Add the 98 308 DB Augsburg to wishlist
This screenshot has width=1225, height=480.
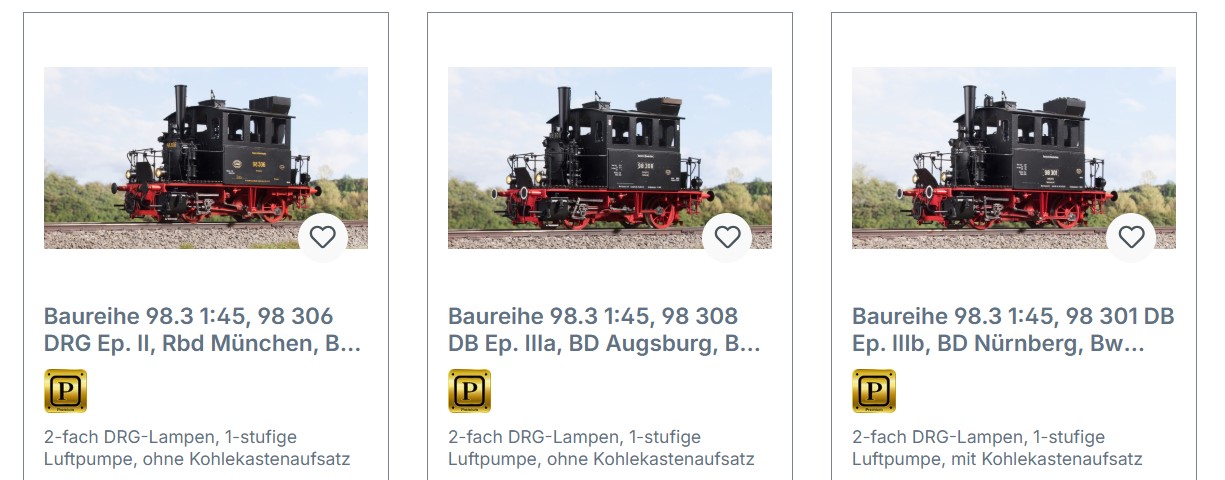726,237
